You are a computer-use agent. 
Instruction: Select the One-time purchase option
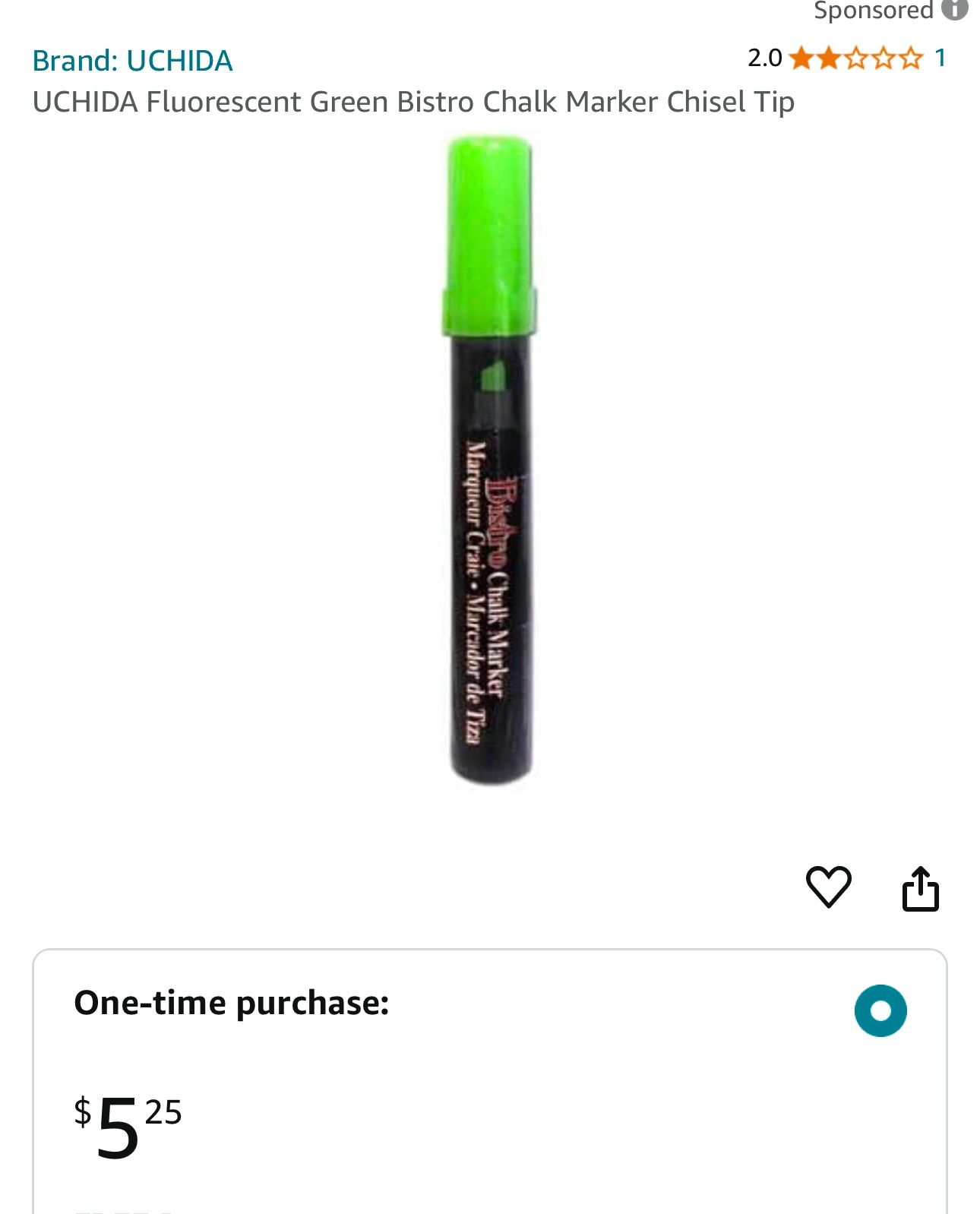point(880,1010)
